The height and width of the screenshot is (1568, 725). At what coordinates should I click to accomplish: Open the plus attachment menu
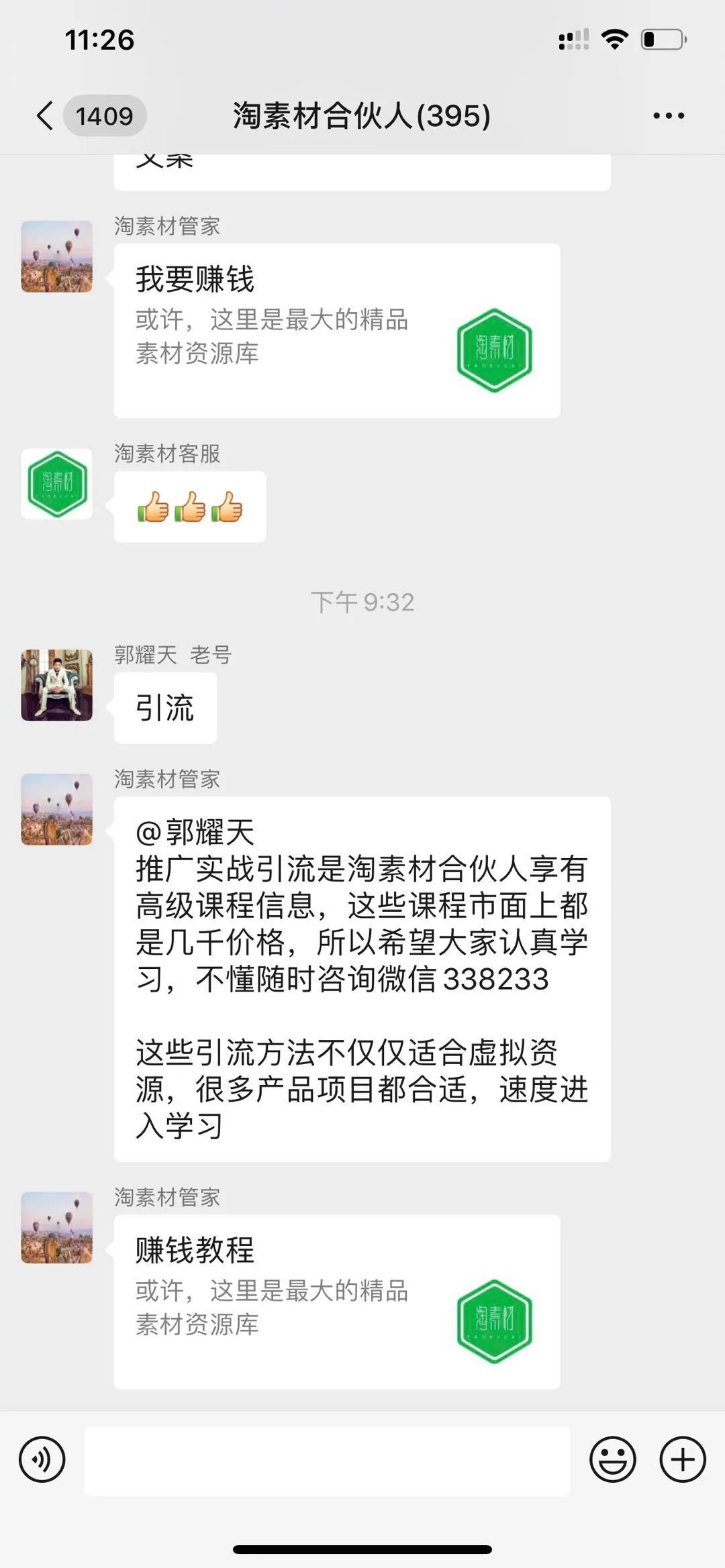coord(683,1459)
